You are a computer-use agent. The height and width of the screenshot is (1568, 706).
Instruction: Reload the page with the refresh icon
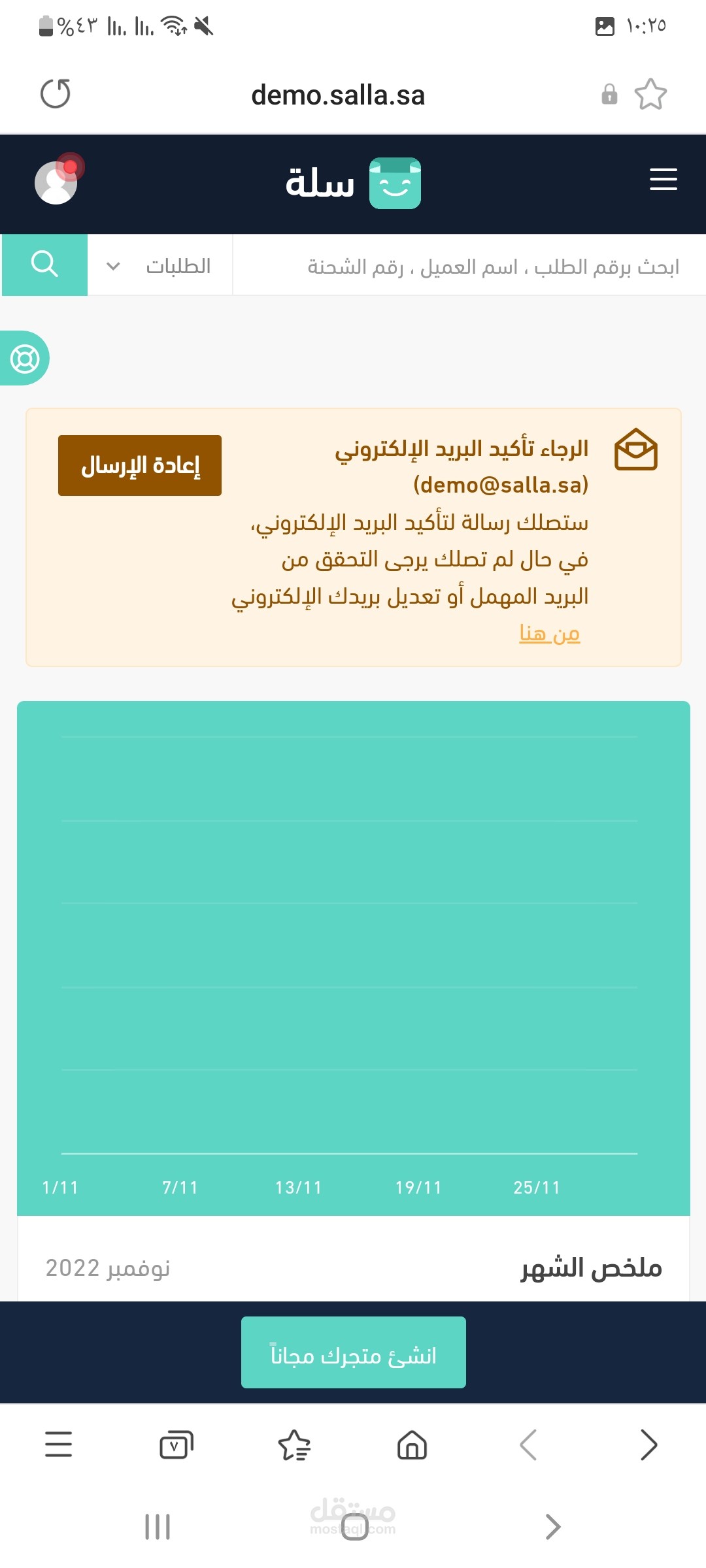click(56, 93)
